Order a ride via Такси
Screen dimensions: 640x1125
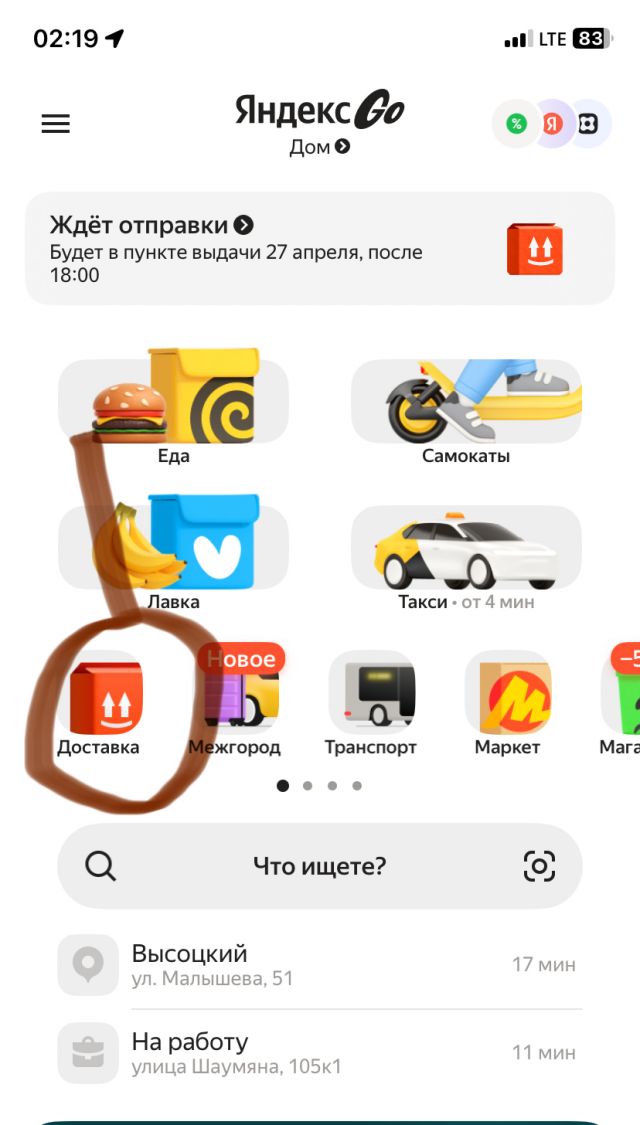click(466, 550)
